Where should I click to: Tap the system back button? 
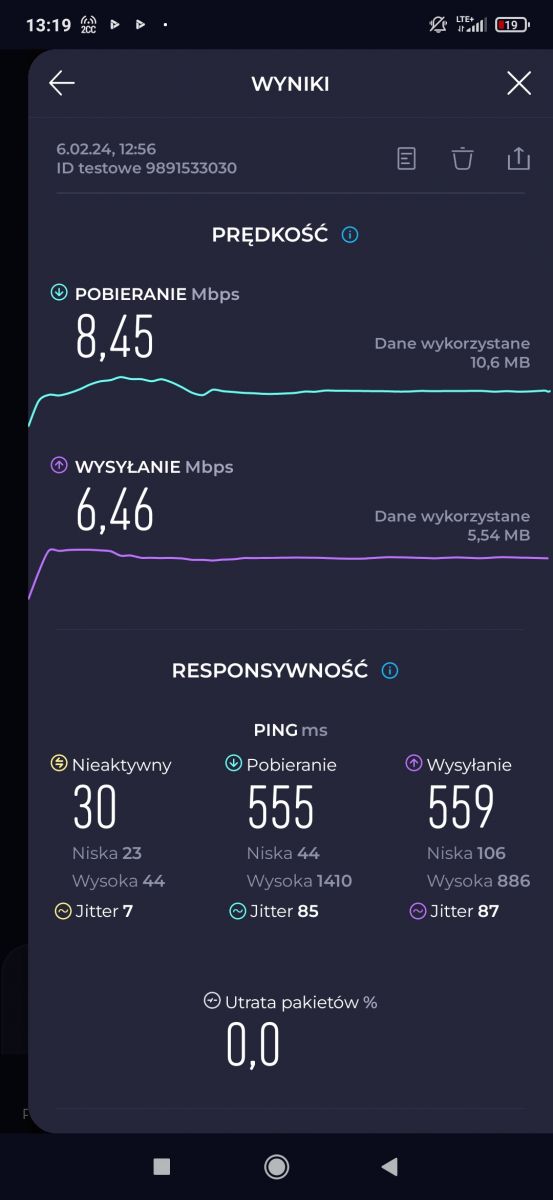(x=390, y=1166)
